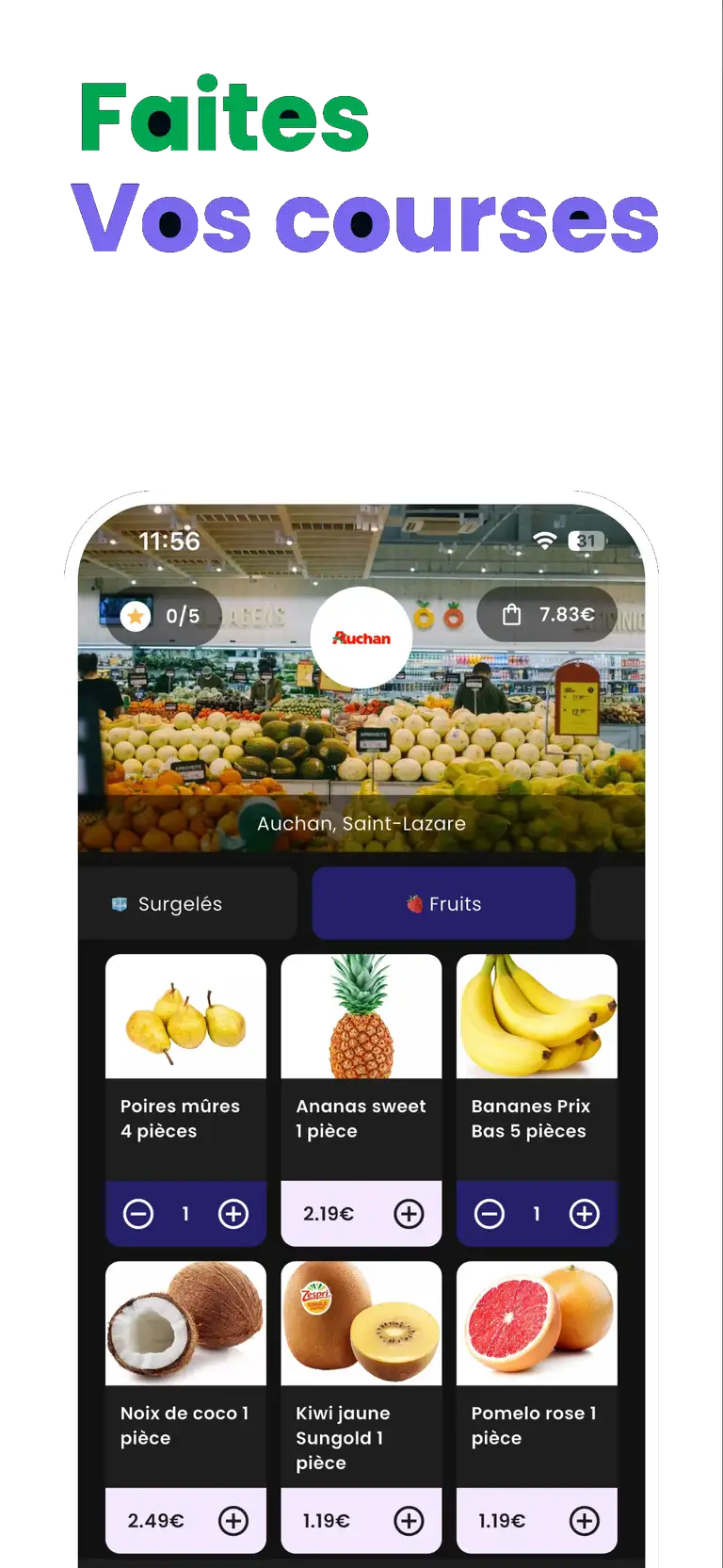The height and width of the screenshot is (1568, 723).
Task: Decrease Bananes Prix Bas quantity
Action: 490,1214
